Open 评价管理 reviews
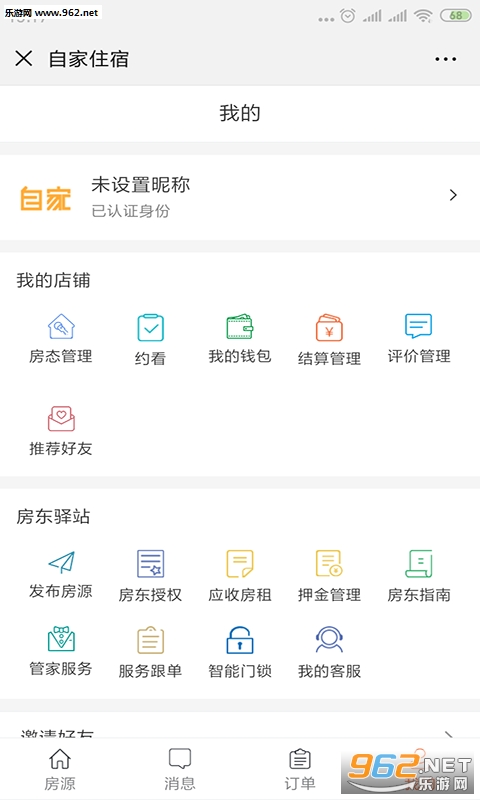This screenshot has width=480, height=800. coord(419,338)
